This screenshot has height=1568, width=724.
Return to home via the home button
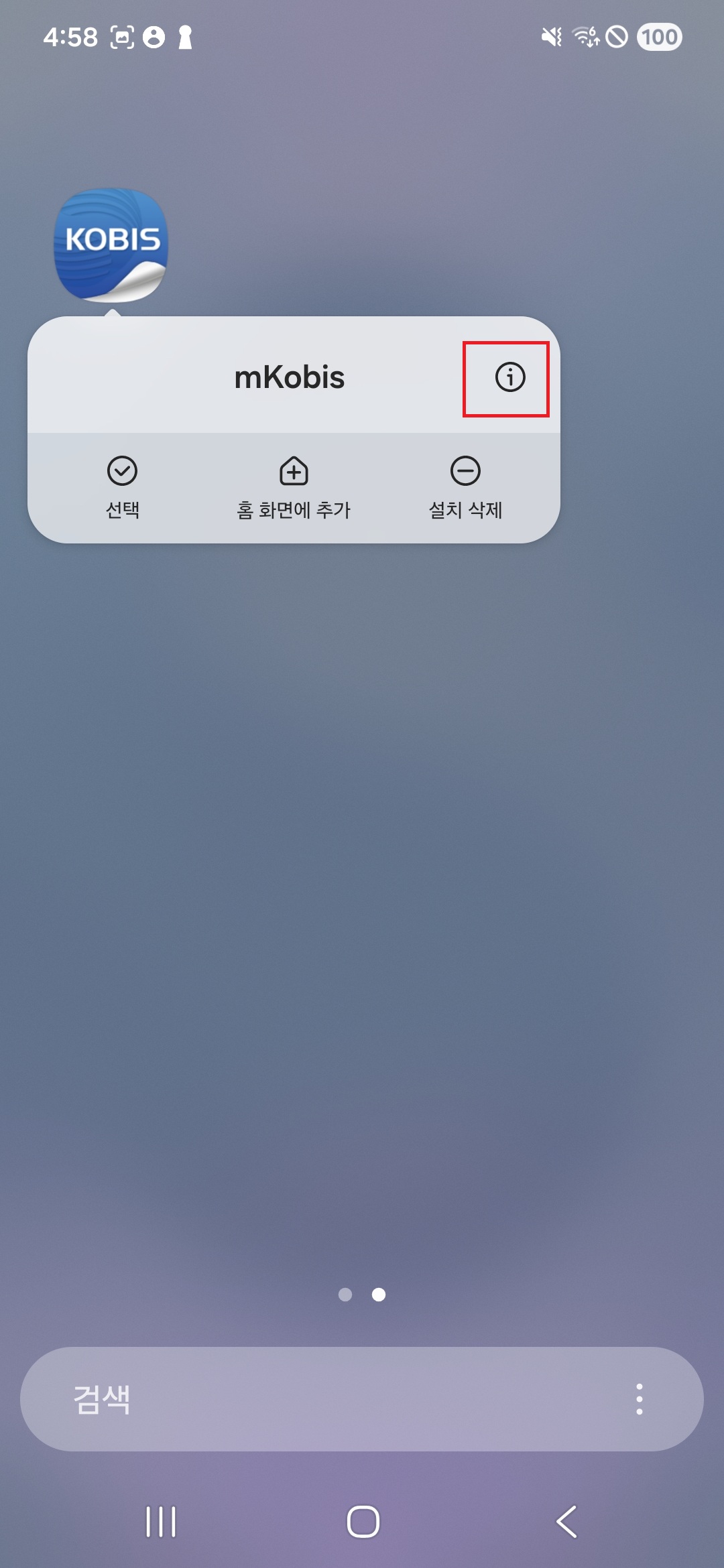[x=363, y=1521]
